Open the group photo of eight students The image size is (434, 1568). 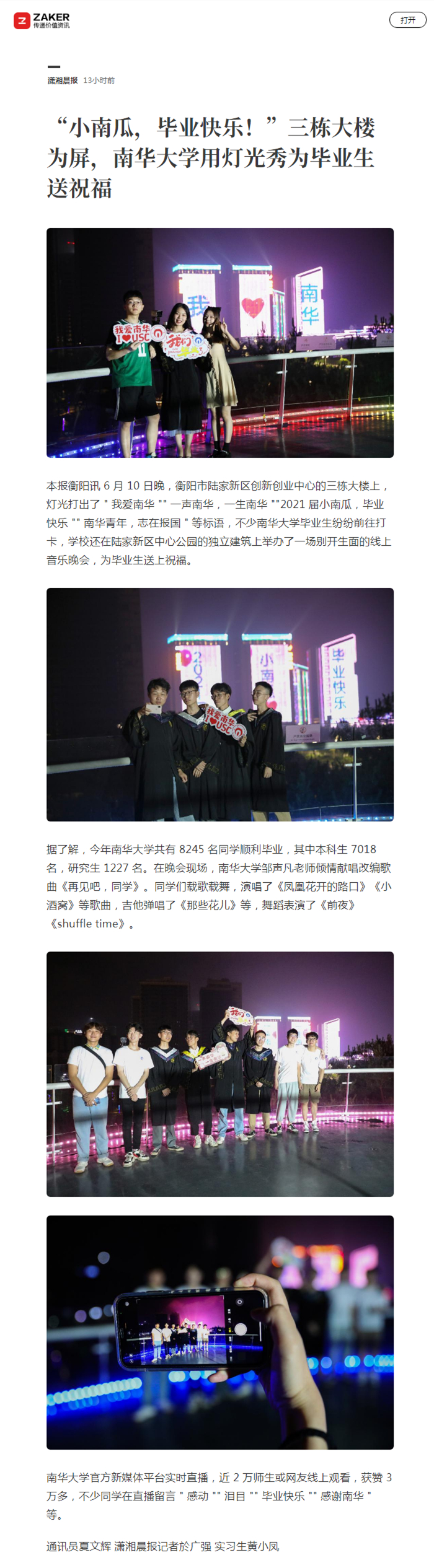(x=219, y=1073)
